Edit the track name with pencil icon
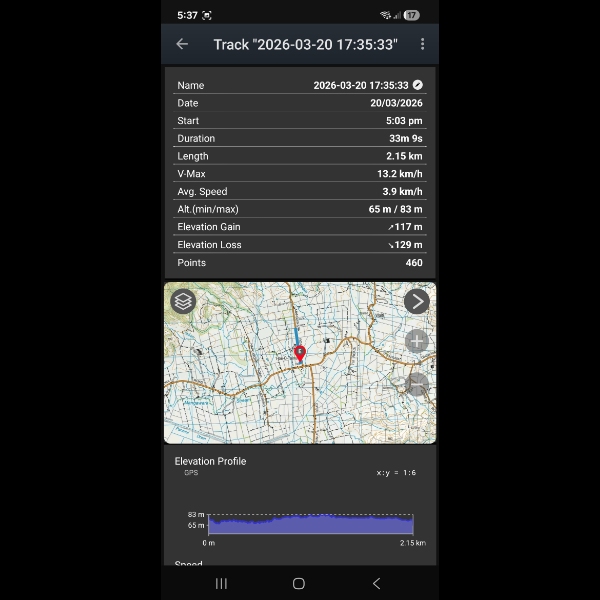 click(418, 85)
